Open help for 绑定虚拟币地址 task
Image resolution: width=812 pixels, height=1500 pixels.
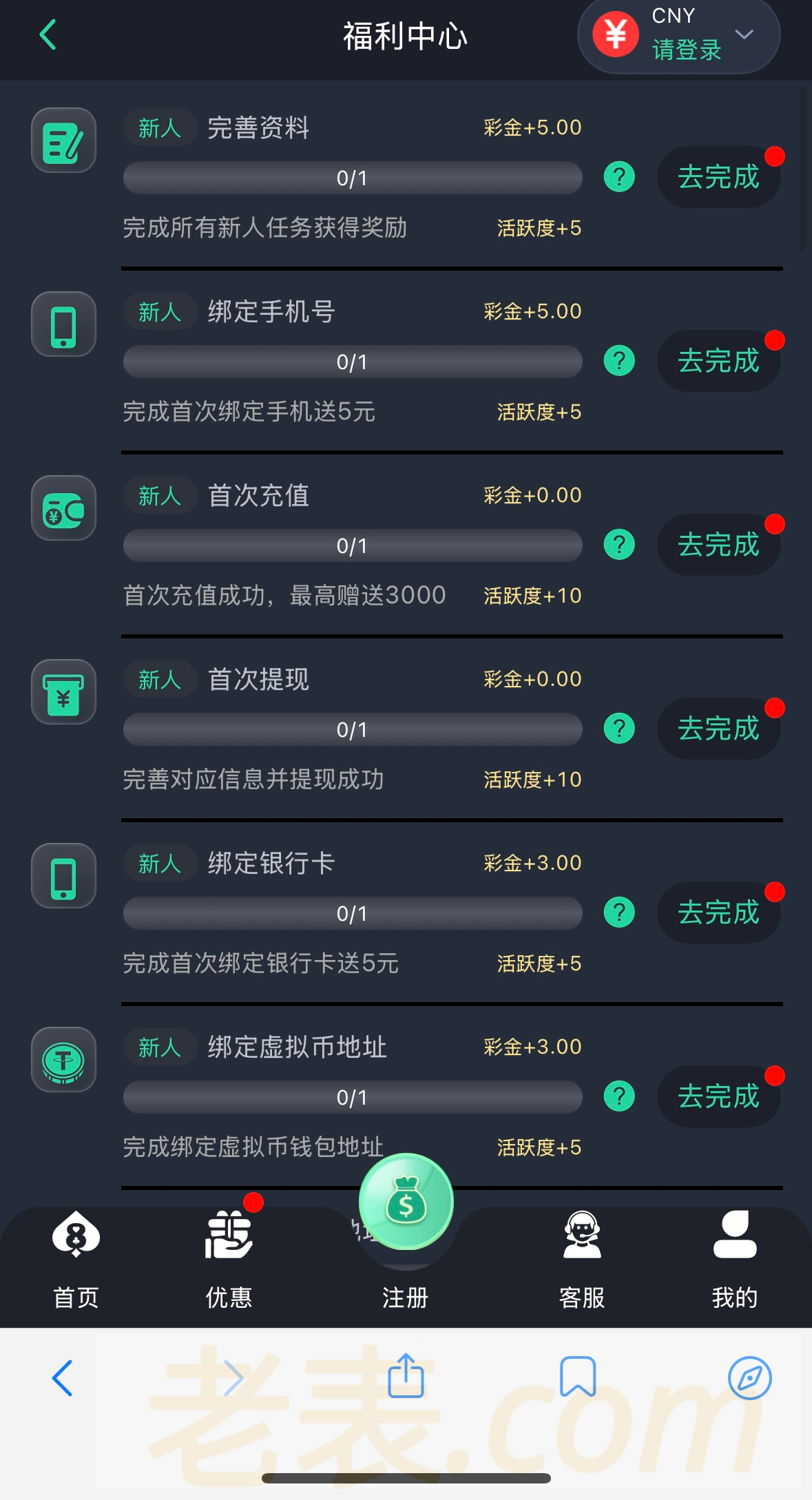click(619, 1096)
